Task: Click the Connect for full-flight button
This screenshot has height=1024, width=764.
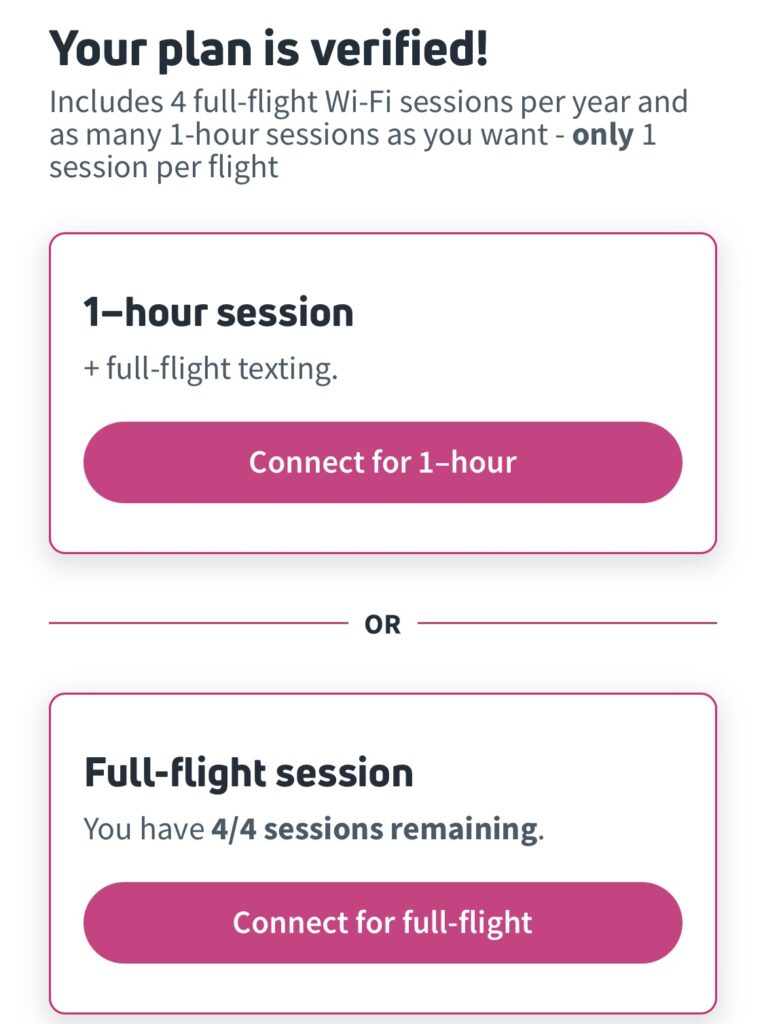Action: pyautogui.click(x=382, y=922)
